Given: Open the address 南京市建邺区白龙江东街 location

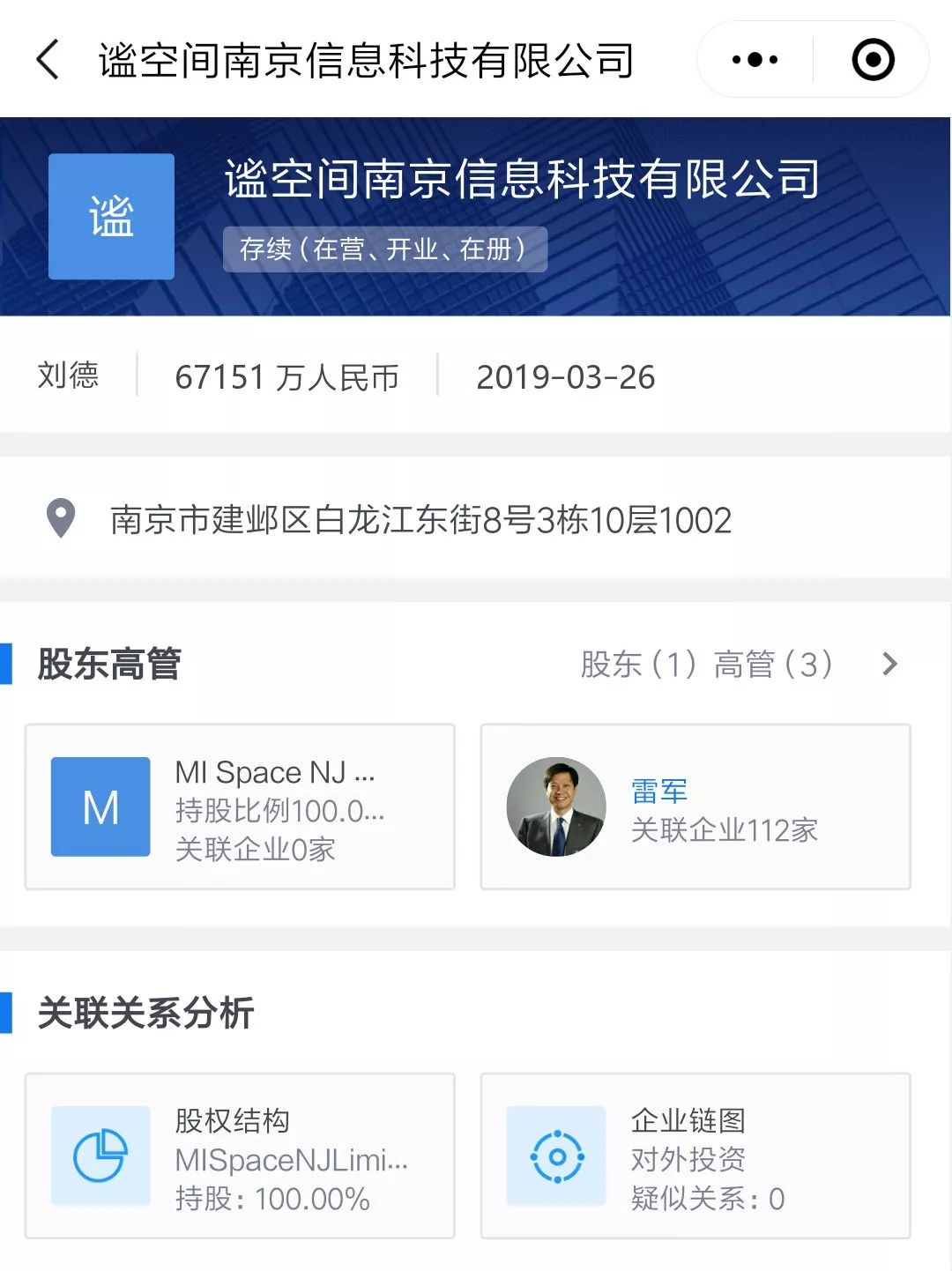Looking at the screenshot, I should 420,520.
